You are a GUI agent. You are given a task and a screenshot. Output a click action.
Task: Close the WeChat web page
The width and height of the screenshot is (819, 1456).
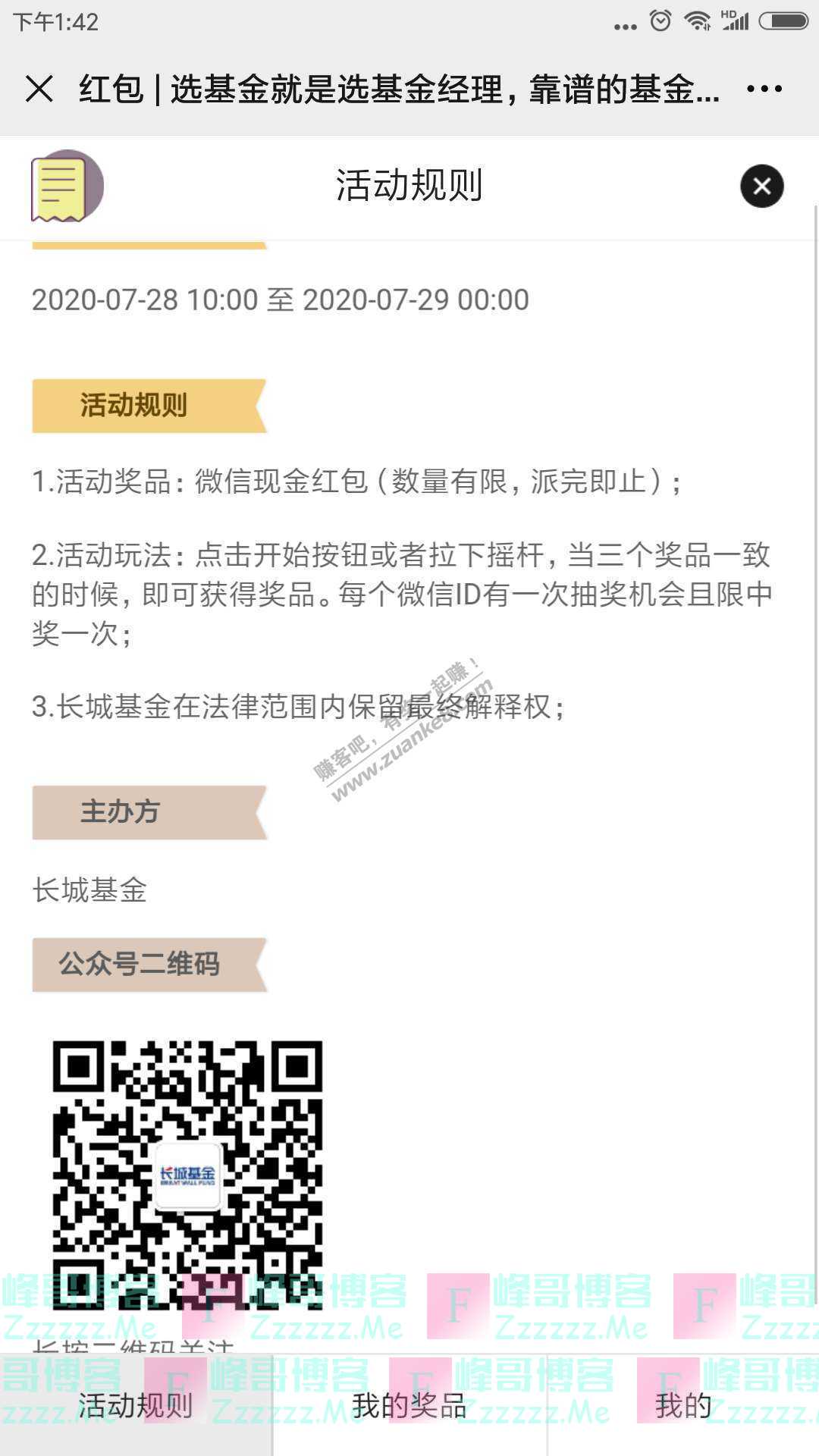coord(39,89)
